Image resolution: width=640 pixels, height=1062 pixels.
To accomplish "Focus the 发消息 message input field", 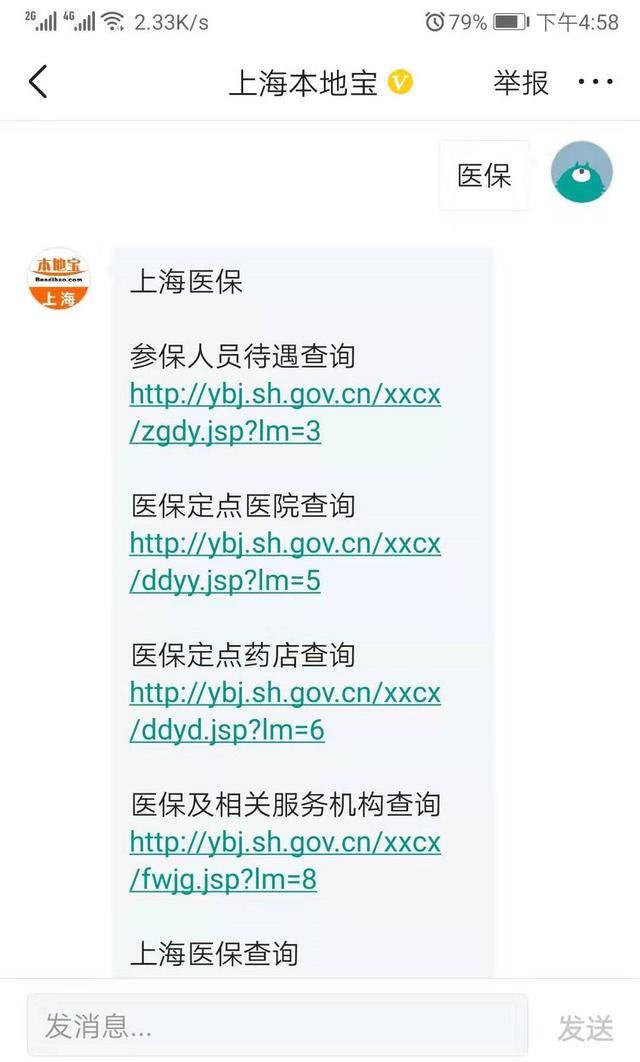I will pyautogui.click(x=277, y=1025).
